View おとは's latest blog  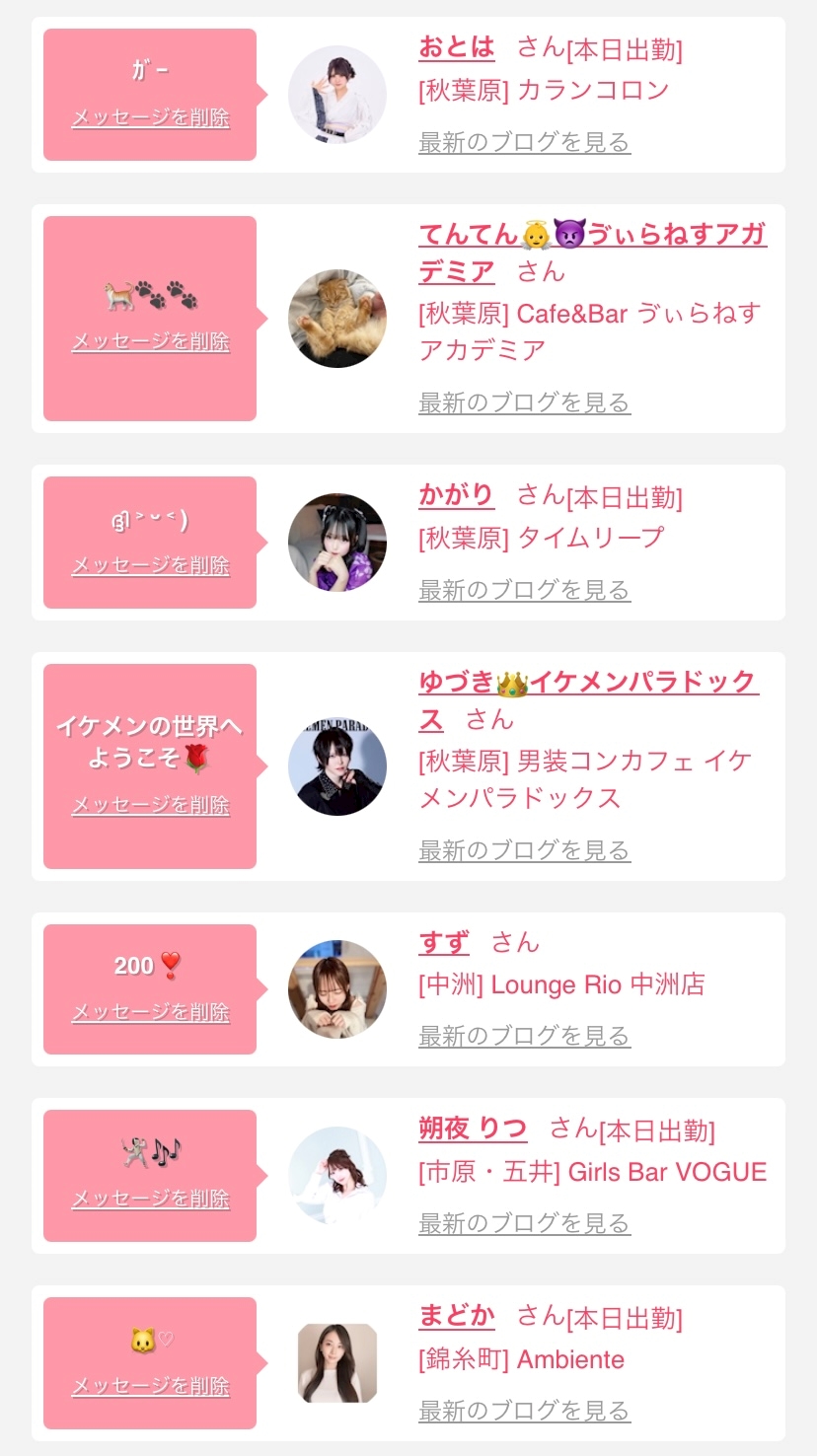click(524, 142)
